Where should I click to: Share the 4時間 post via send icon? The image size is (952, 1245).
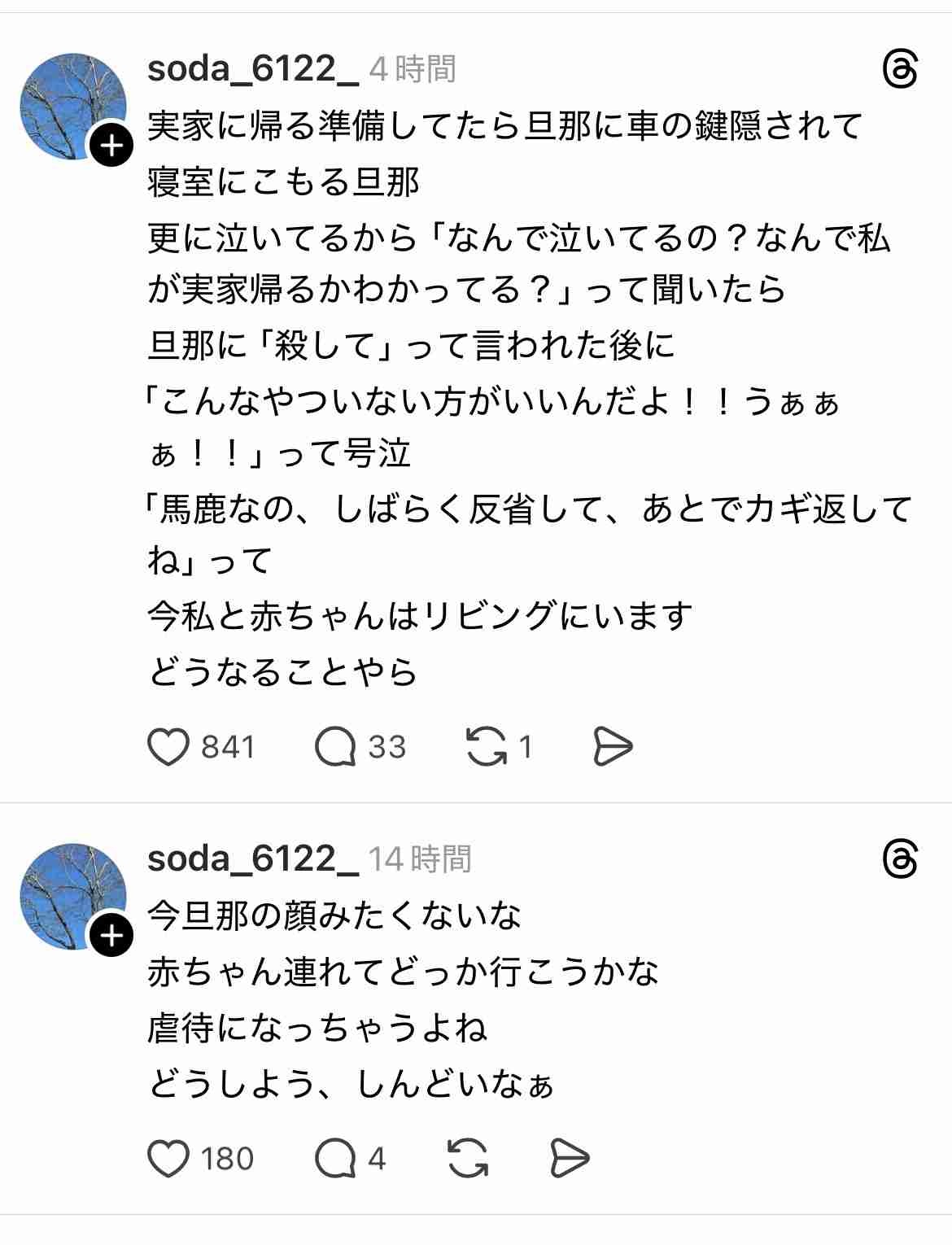pos(613,747)
